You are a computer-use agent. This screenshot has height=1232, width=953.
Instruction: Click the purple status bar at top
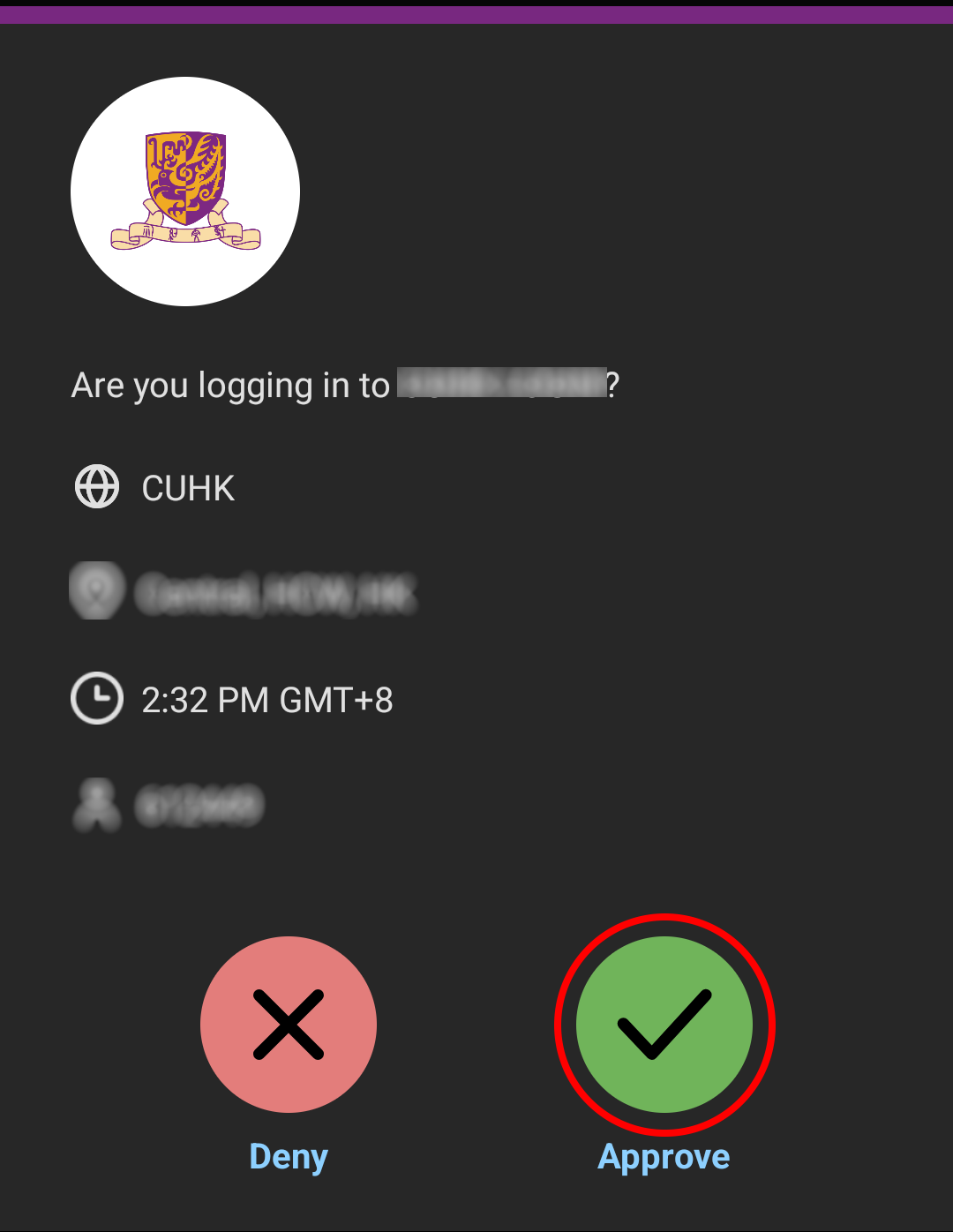coord(476,12)
